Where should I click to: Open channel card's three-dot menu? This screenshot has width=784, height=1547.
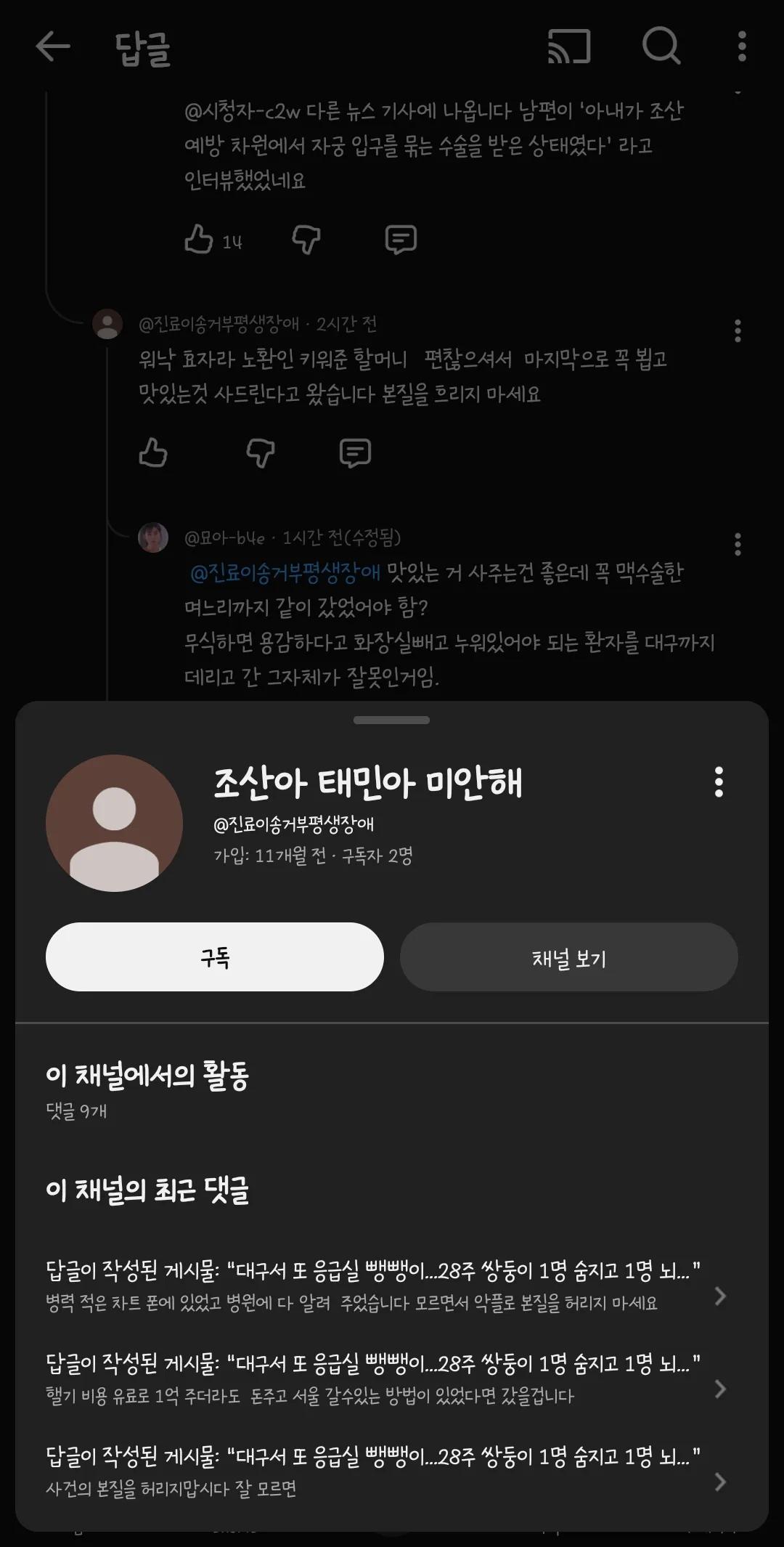click(x=719, y=782)
